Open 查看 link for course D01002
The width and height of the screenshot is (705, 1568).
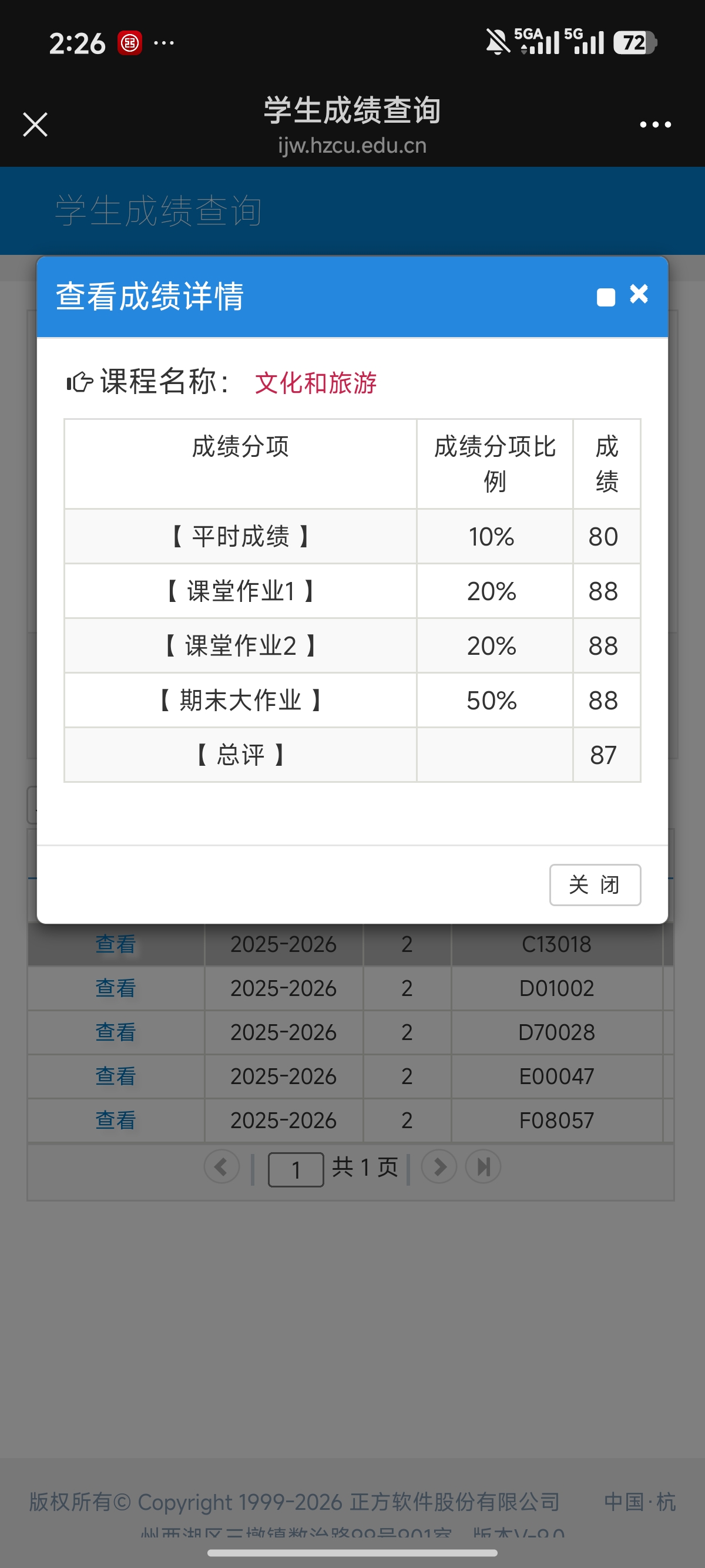click(115, 988)
